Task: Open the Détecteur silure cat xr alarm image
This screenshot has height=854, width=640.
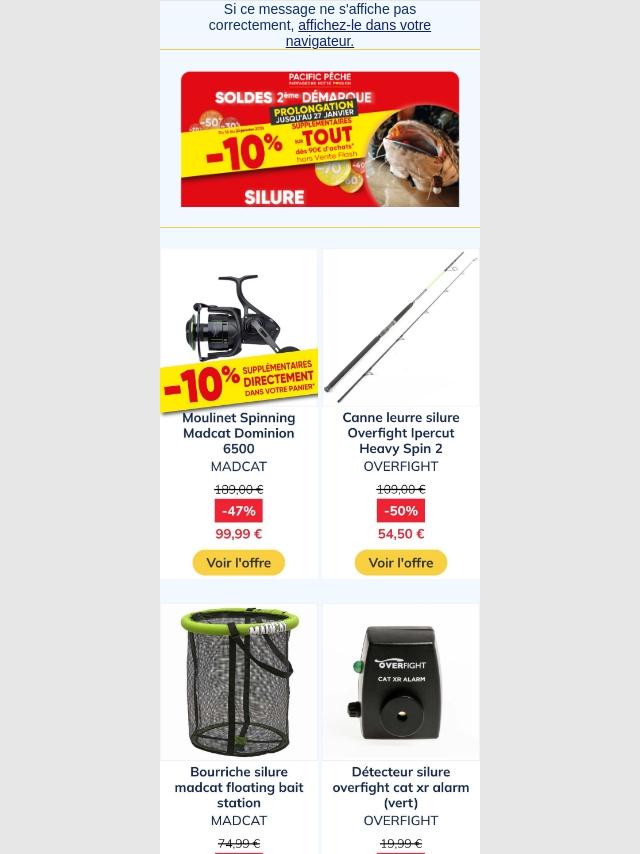Action: tap(400, 682)
